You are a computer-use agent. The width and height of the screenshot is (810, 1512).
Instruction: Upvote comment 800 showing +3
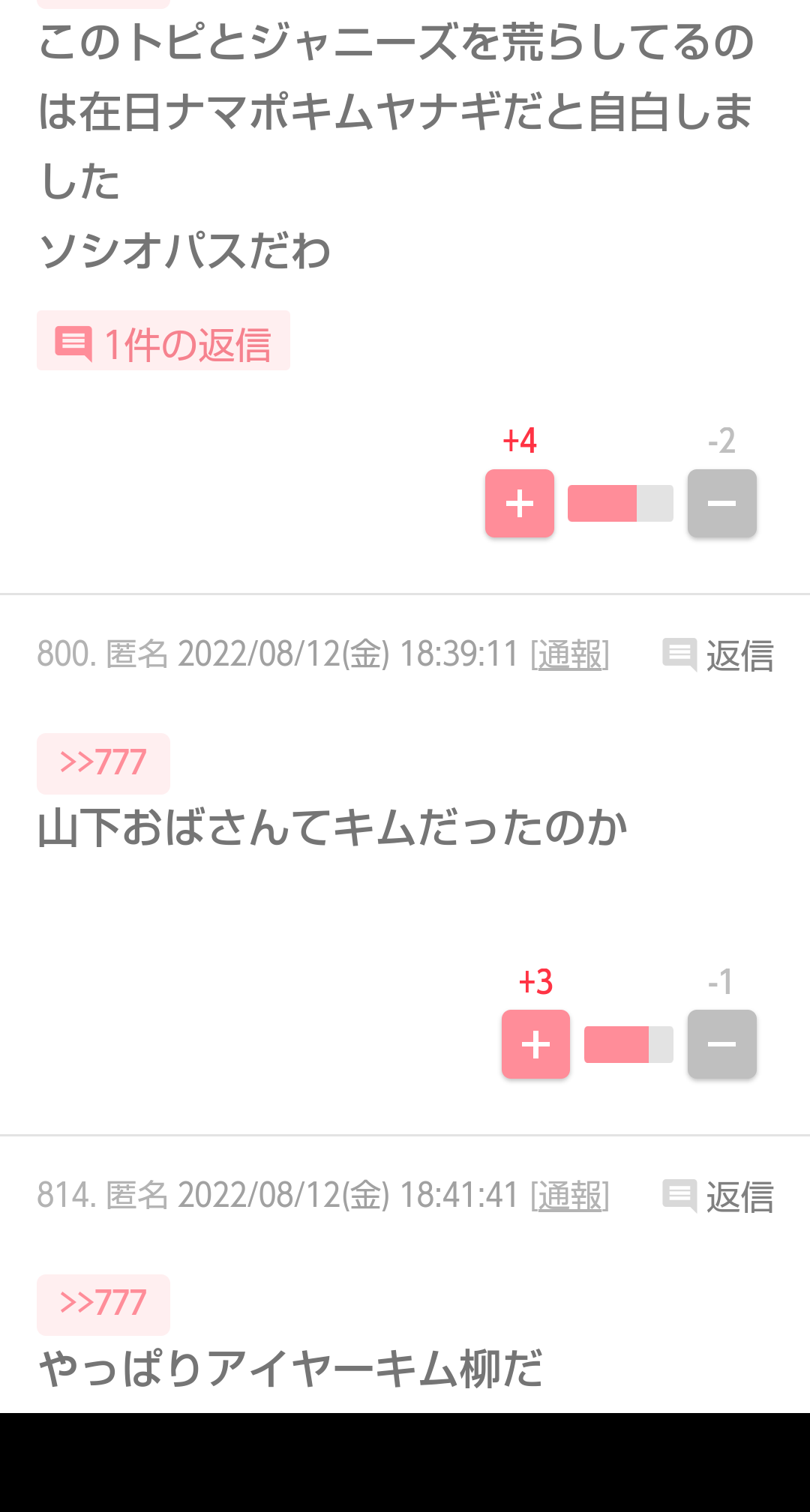pyautogui.click(x=535, y=1044)
